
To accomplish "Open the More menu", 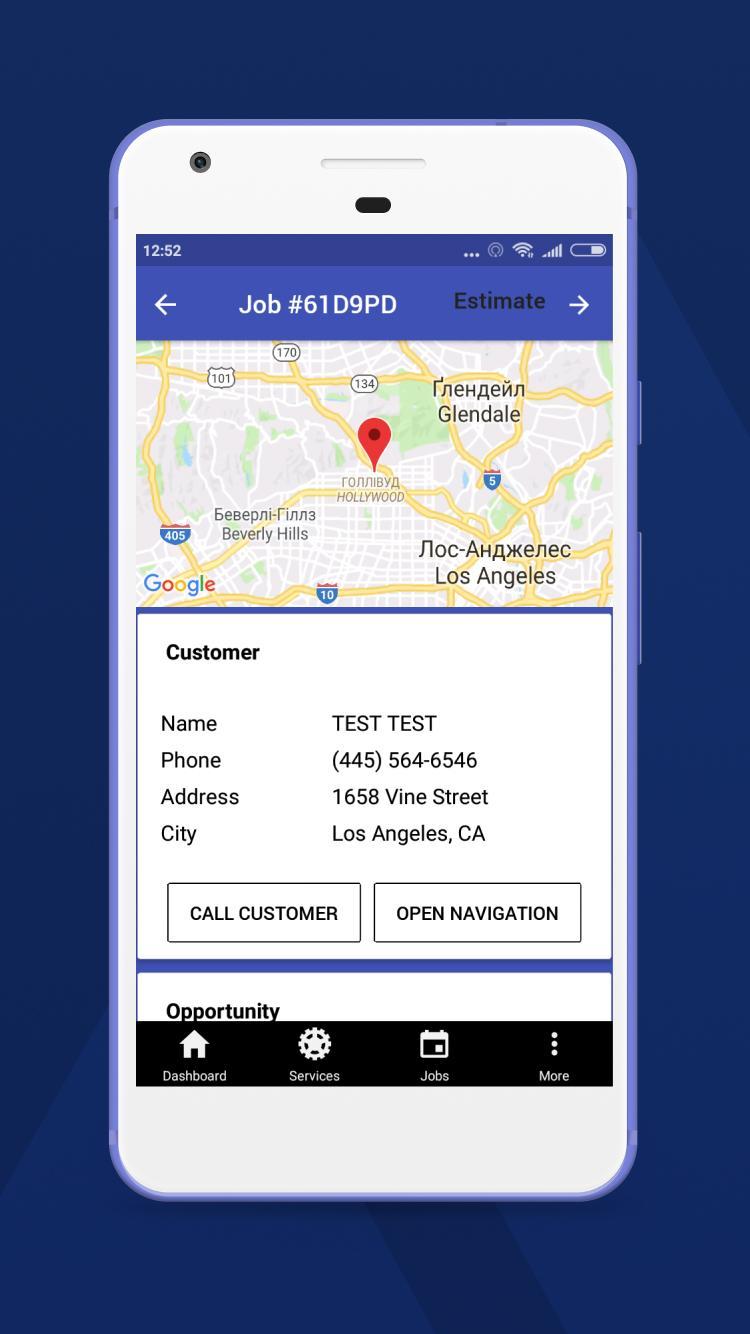I will (553, 1055).
